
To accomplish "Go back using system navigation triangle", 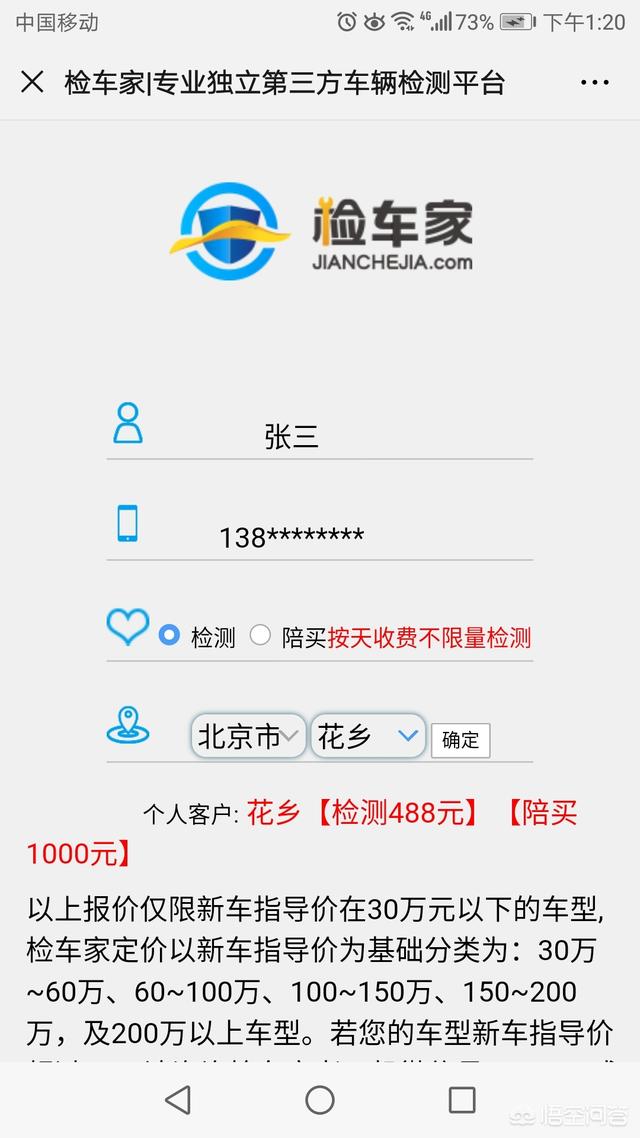I will pyautogui.click(x=179, y=1100).
